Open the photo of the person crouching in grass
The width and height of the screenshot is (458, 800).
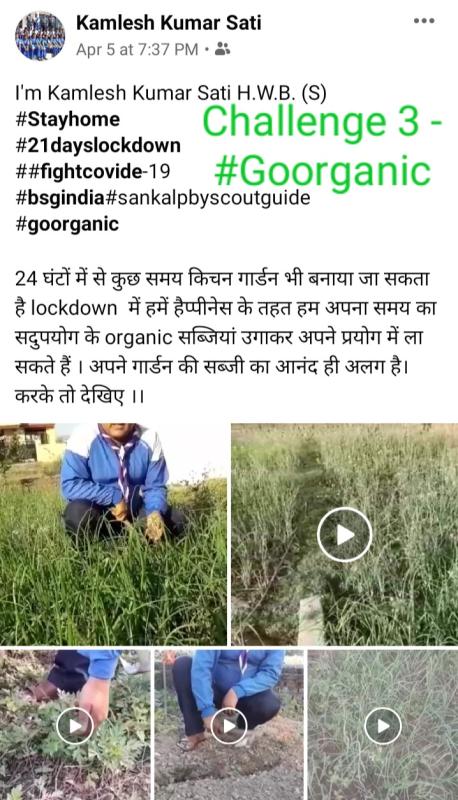(113, 534)
